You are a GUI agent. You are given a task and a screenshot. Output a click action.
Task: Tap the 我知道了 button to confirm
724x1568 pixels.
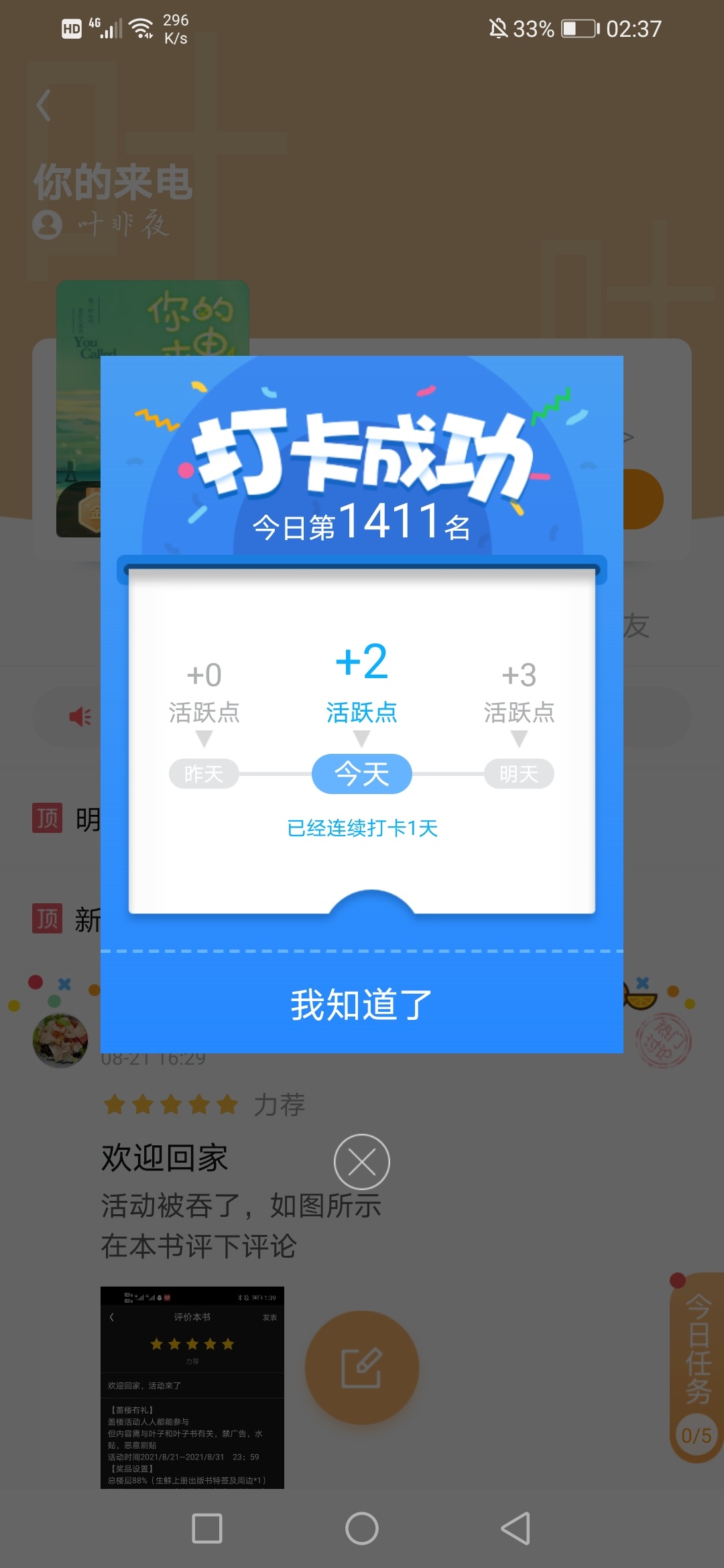362,1004
